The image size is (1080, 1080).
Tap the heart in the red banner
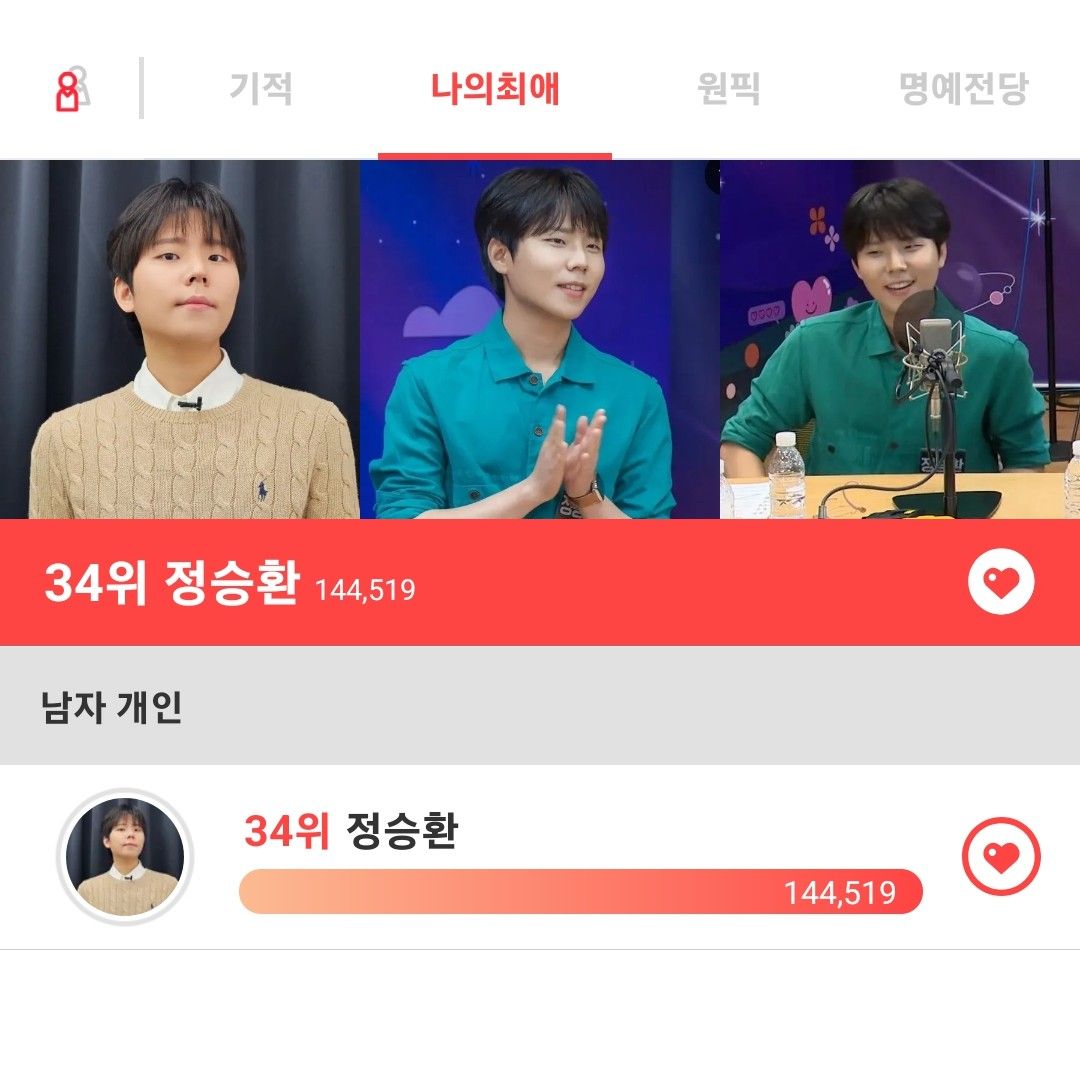click(x=1000, y=582)
